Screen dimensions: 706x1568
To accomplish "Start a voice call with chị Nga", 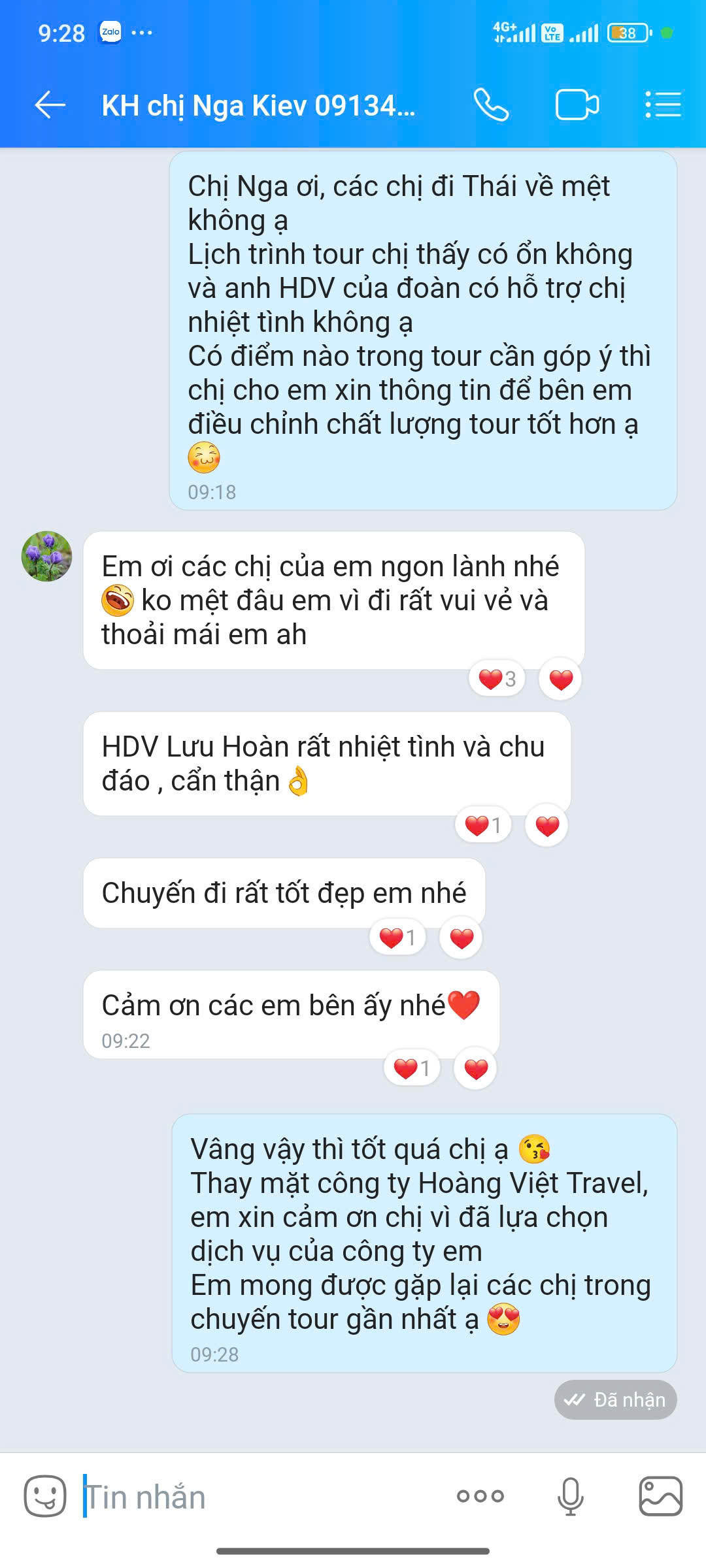I will [491, 105].
